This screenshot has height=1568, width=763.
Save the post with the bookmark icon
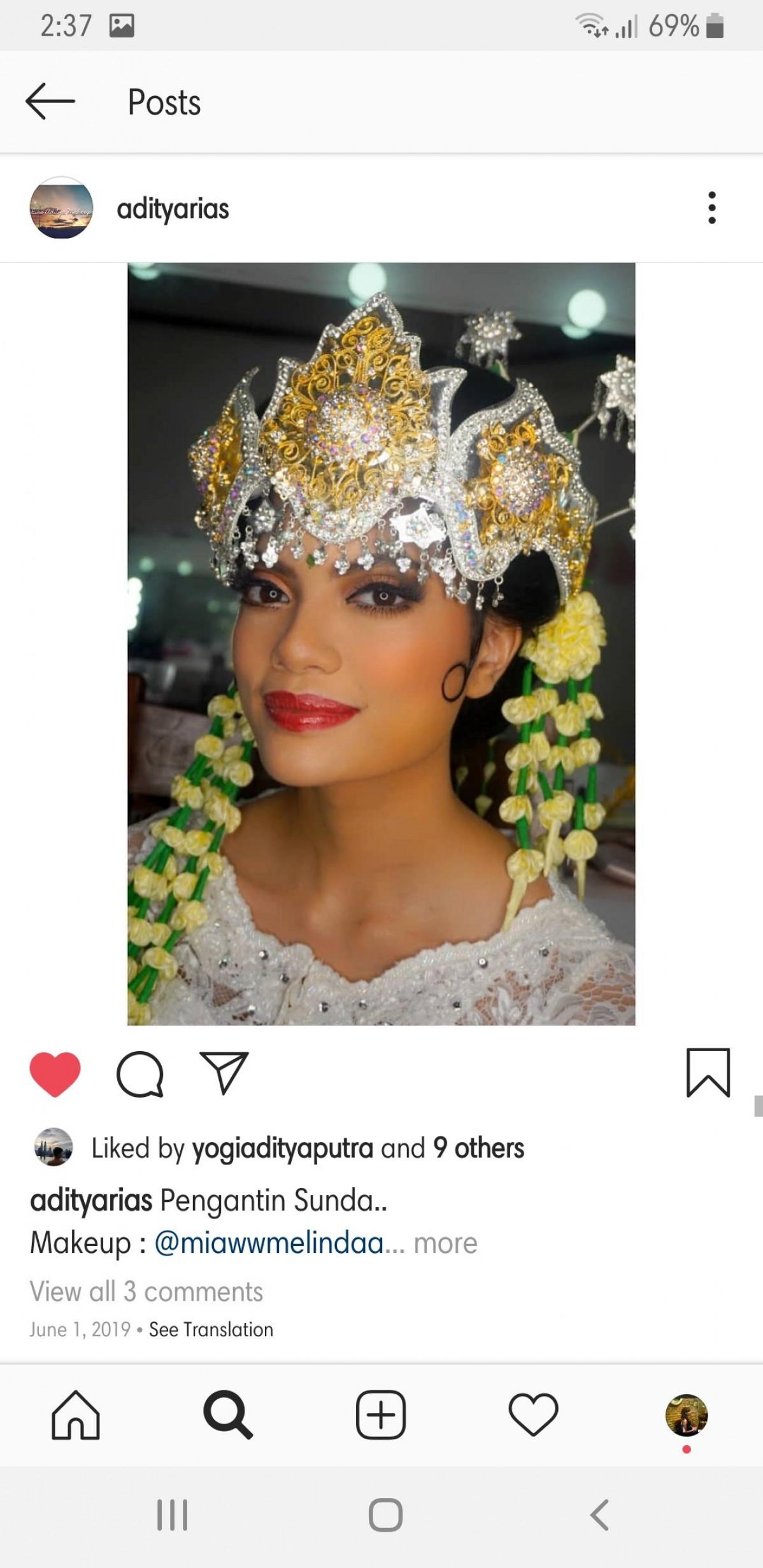(x=708, y=1073)
